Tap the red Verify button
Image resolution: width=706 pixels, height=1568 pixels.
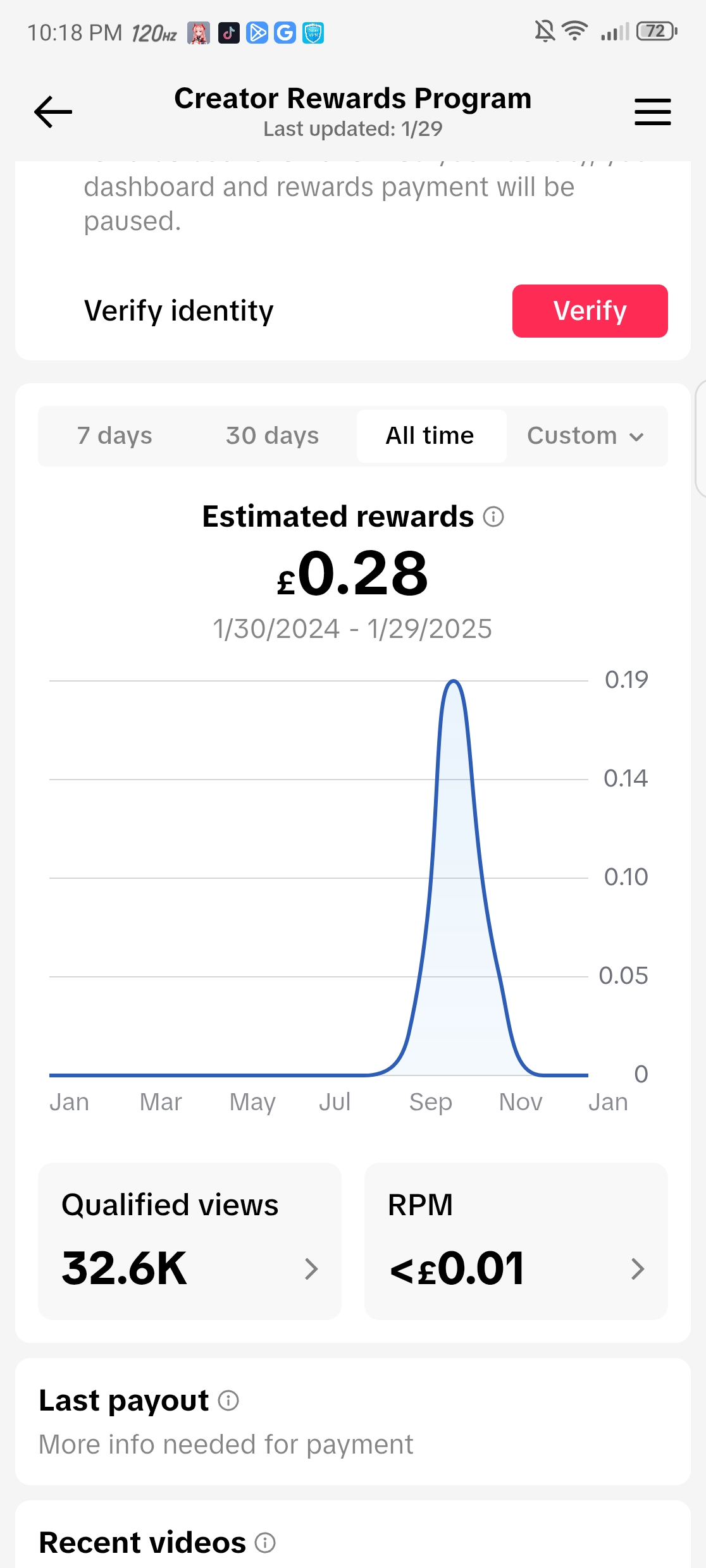(590, 311)
